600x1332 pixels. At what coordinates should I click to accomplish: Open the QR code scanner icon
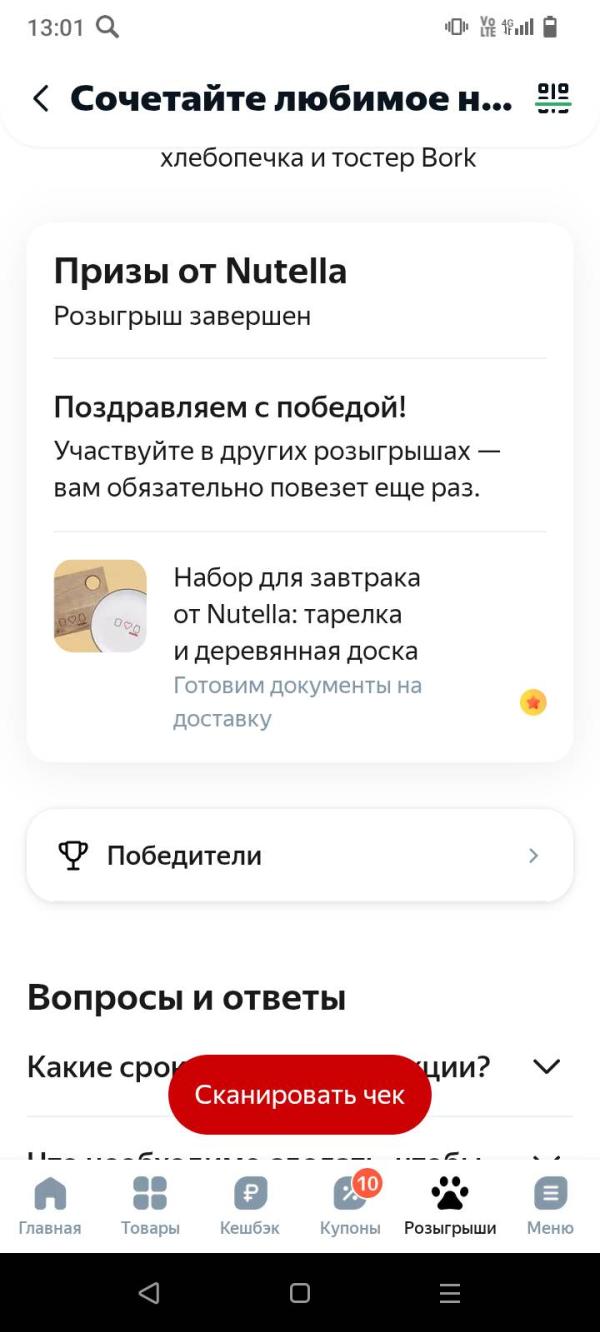[553, 98]
